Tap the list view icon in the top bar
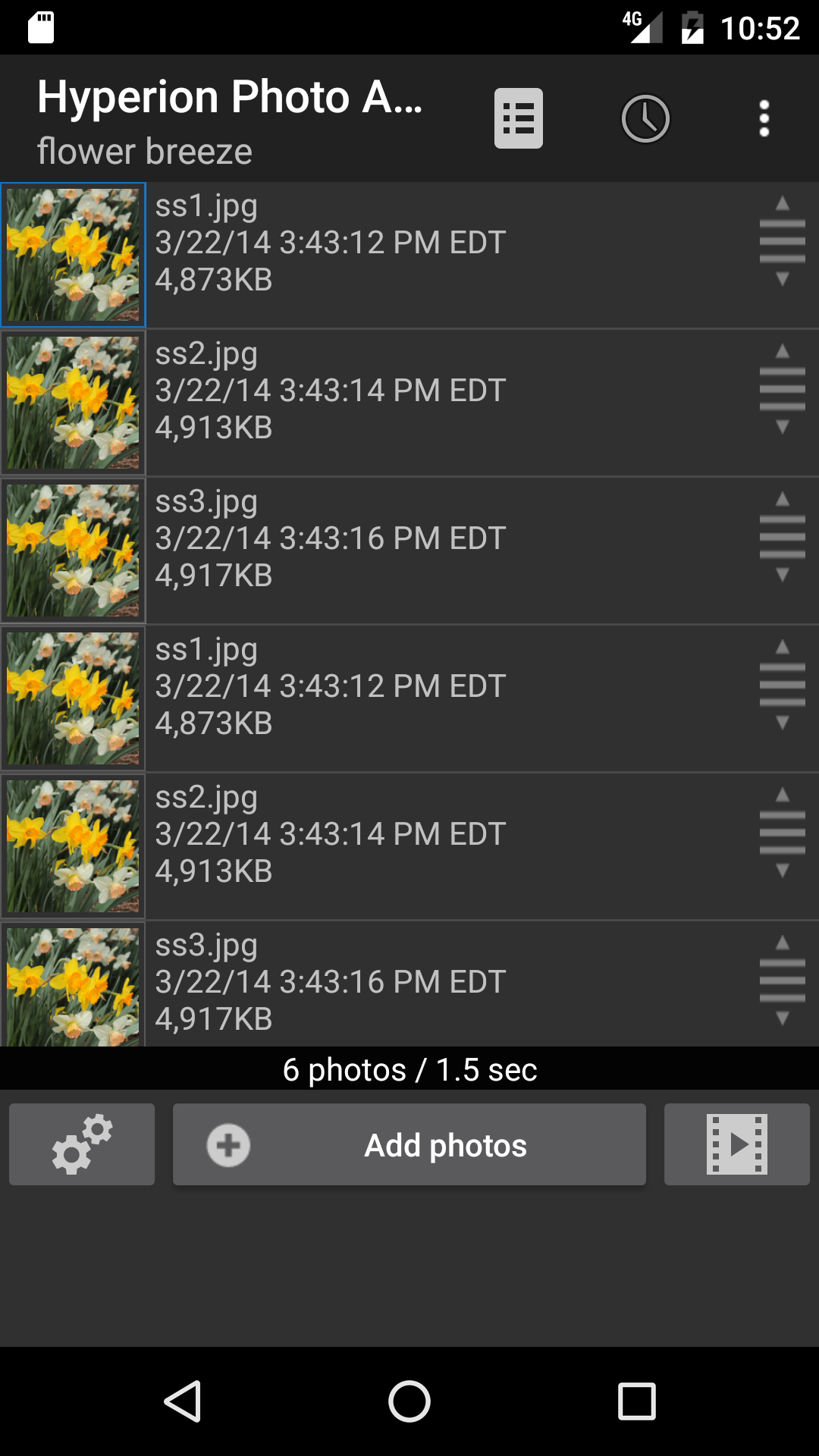Screen dimensions: 819x1456 518,118
